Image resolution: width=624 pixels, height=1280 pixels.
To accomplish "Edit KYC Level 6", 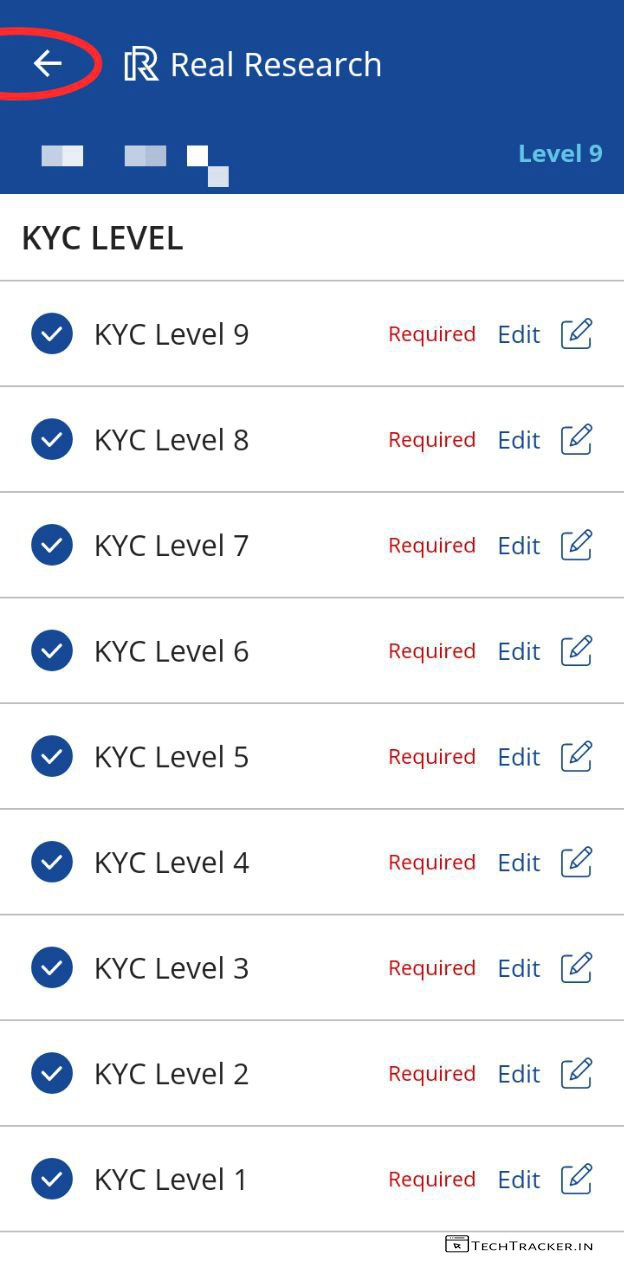I will pyautogui.click(x=519, y=651).
